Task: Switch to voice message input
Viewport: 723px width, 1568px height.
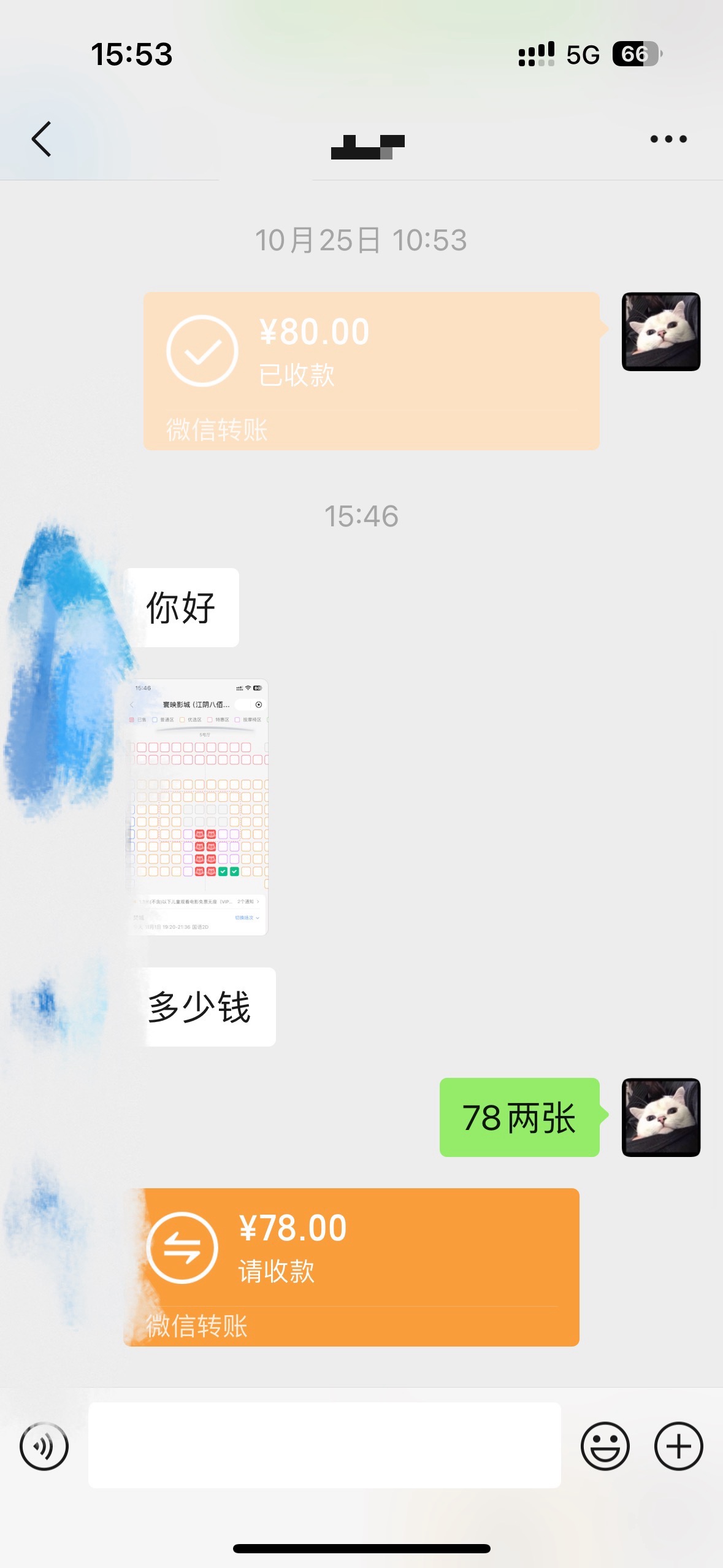Action: 44,1446
